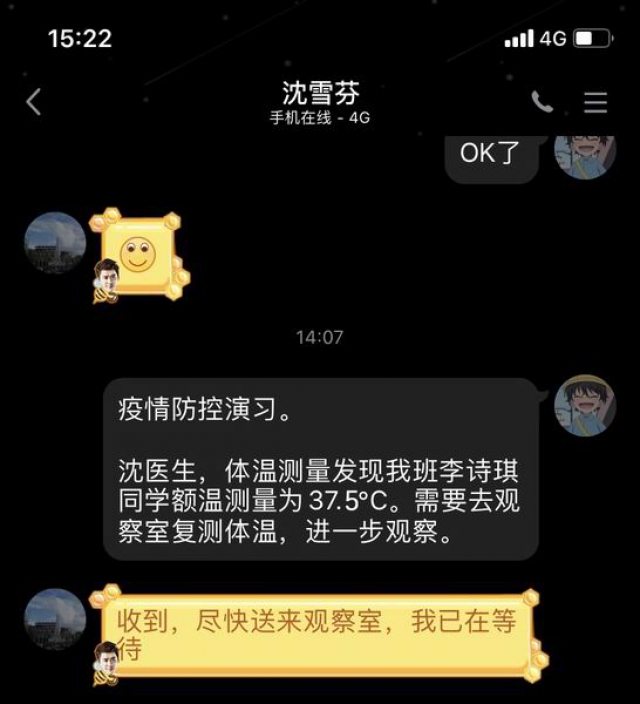This screenshot has height=704, width=640.
Task: Start a voice call with 沈雪芬
Action: (x=542, y=102)
